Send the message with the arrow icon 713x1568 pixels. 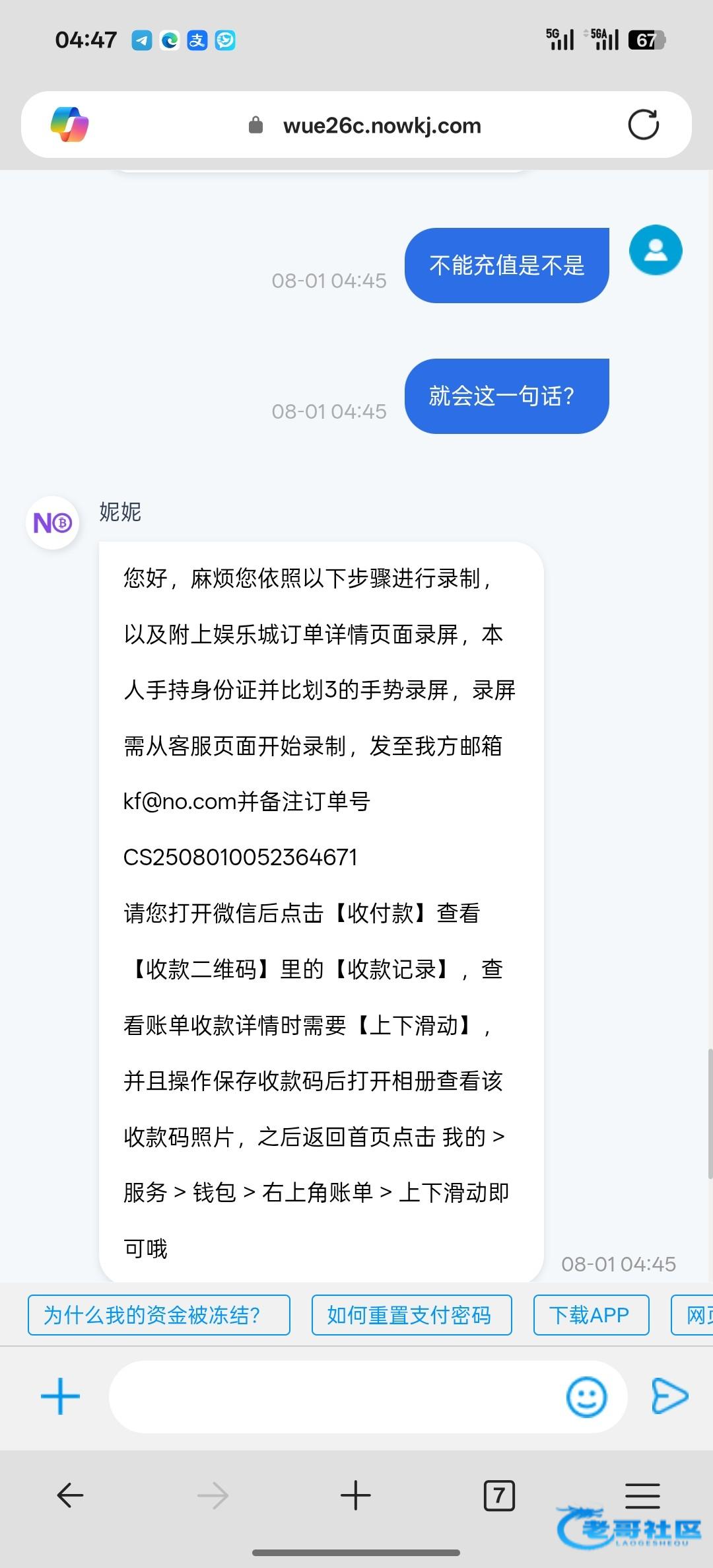[669, 1396]
